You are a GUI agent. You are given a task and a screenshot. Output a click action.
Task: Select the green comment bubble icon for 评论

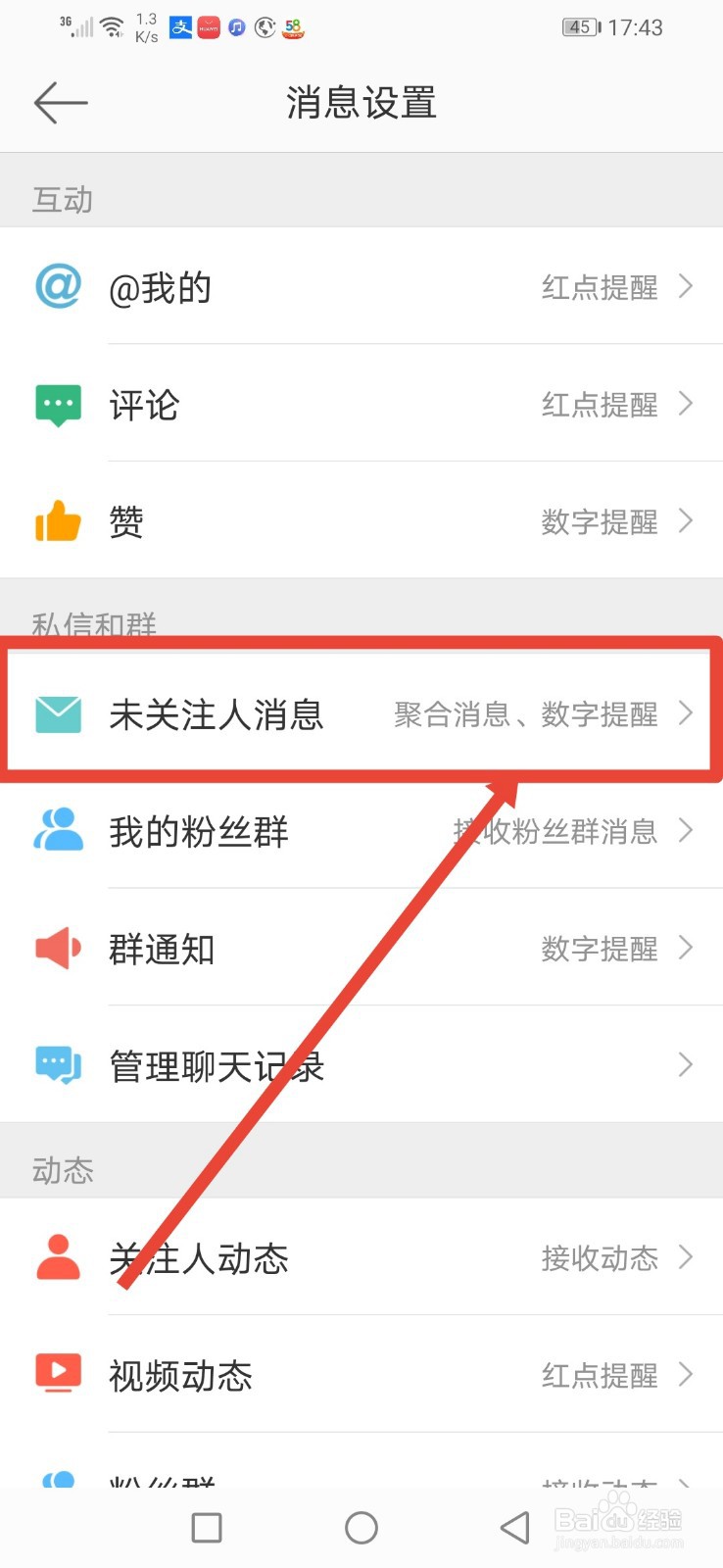point(58,404)
